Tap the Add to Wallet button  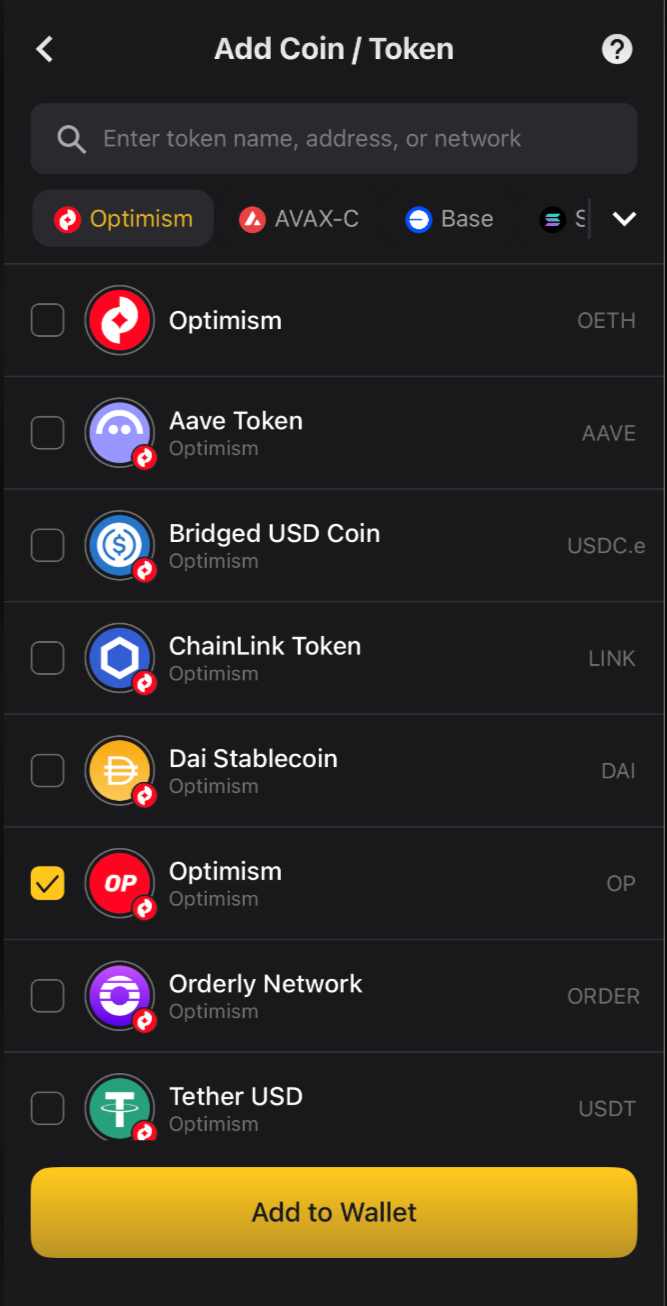pos(334,1212)
